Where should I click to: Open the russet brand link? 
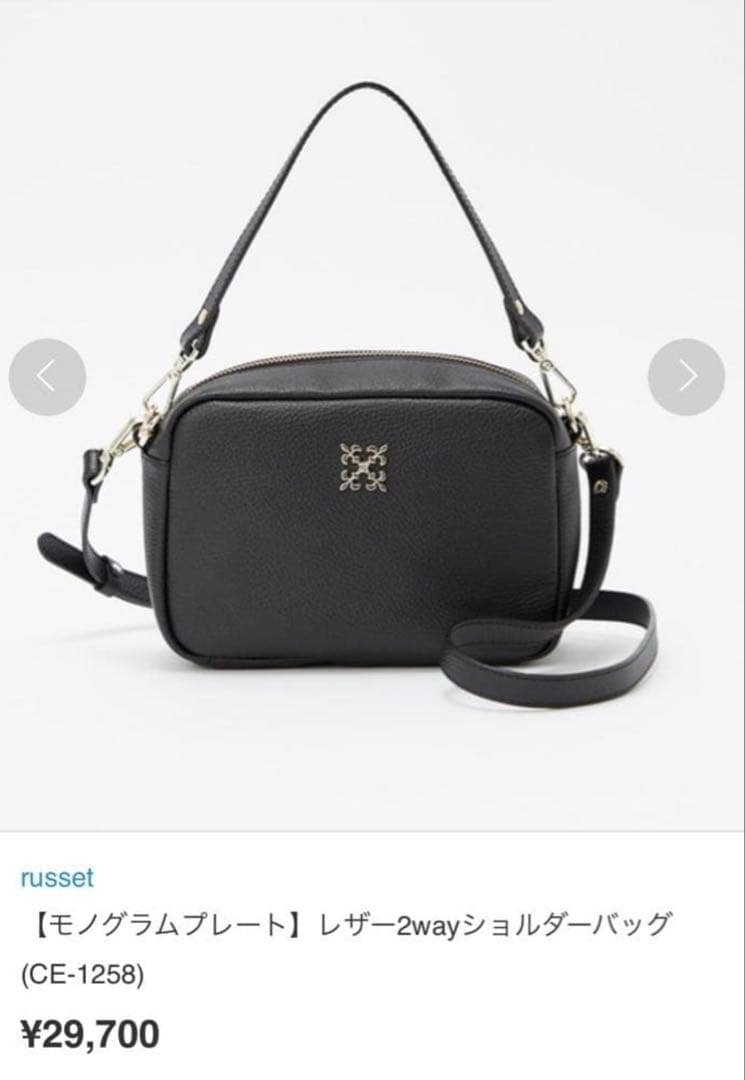57,878
